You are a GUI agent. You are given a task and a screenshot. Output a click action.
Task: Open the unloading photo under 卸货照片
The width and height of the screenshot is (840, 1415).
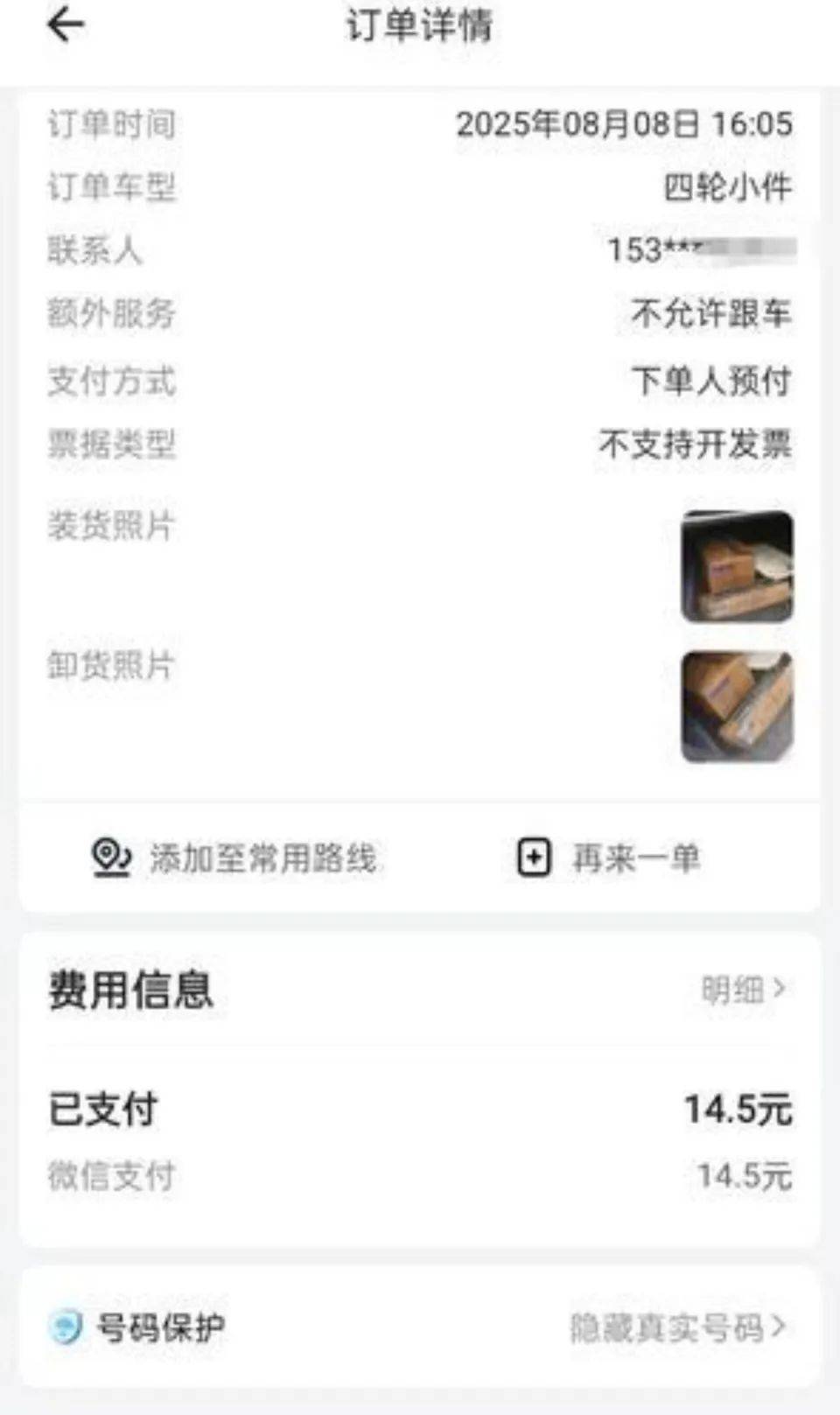[x=738, y=706]
